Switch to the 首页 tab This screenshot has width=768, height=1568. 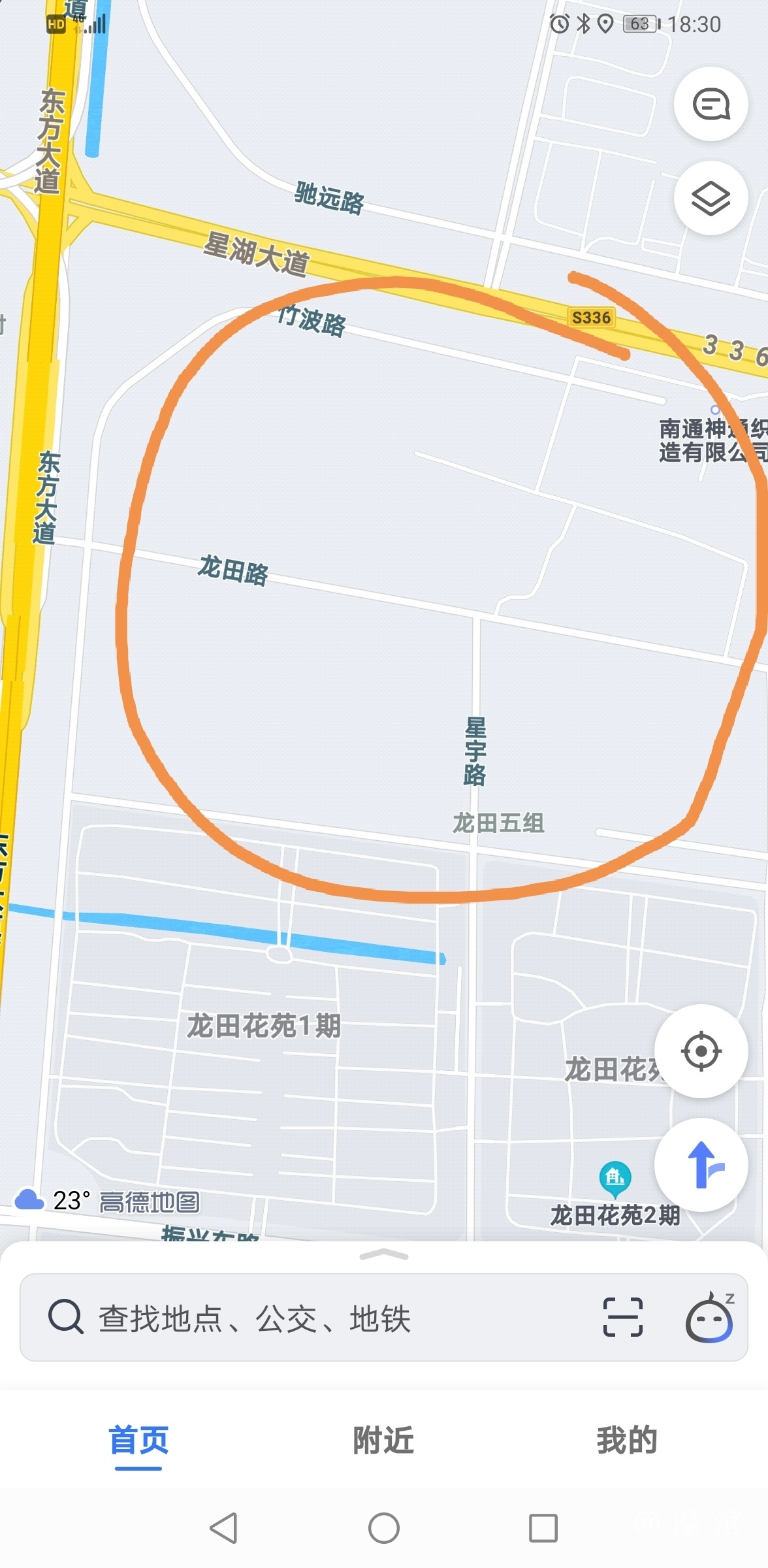138,1441
